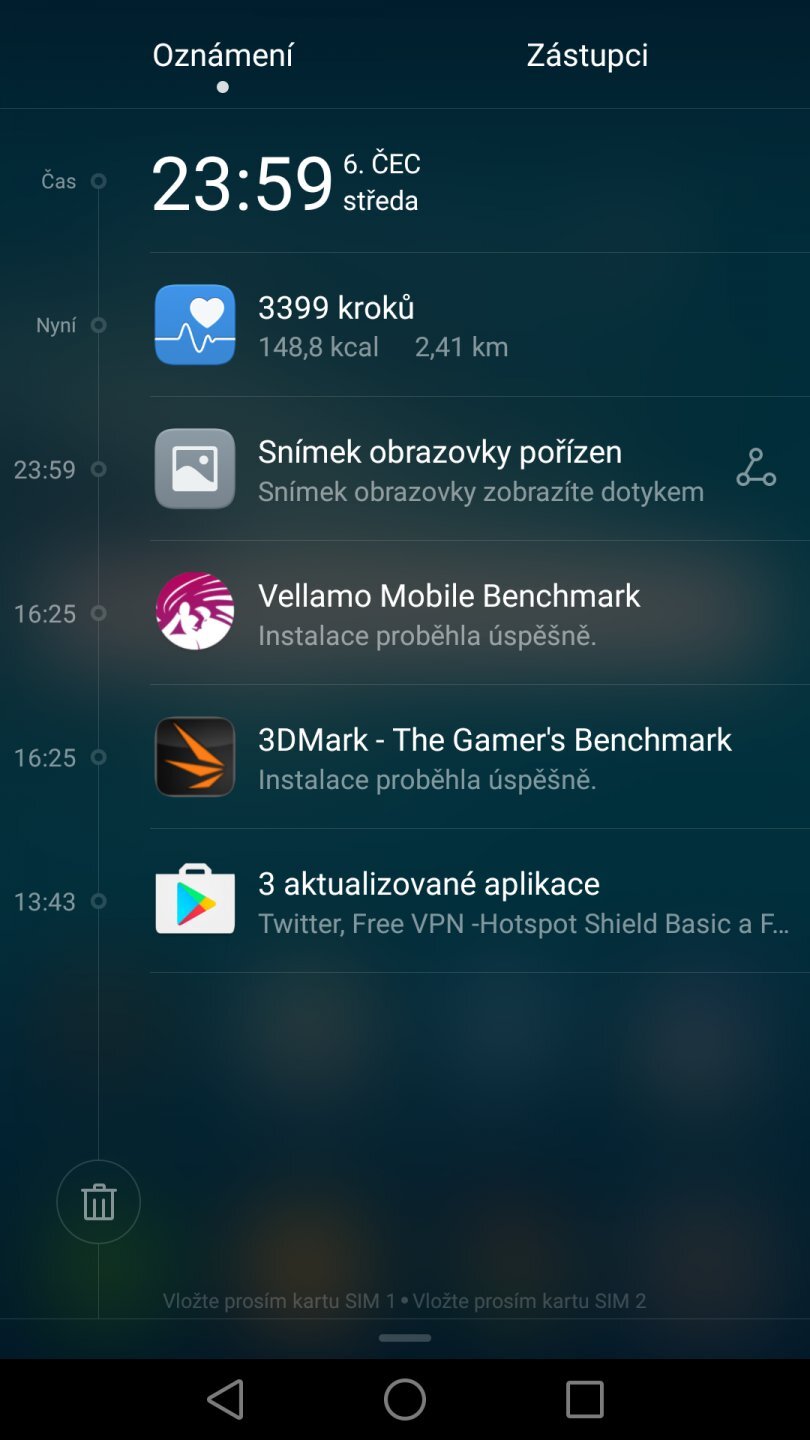Switch to the Zástupci tab
This screenshot has height=1440, width=810.
point(587,55)
